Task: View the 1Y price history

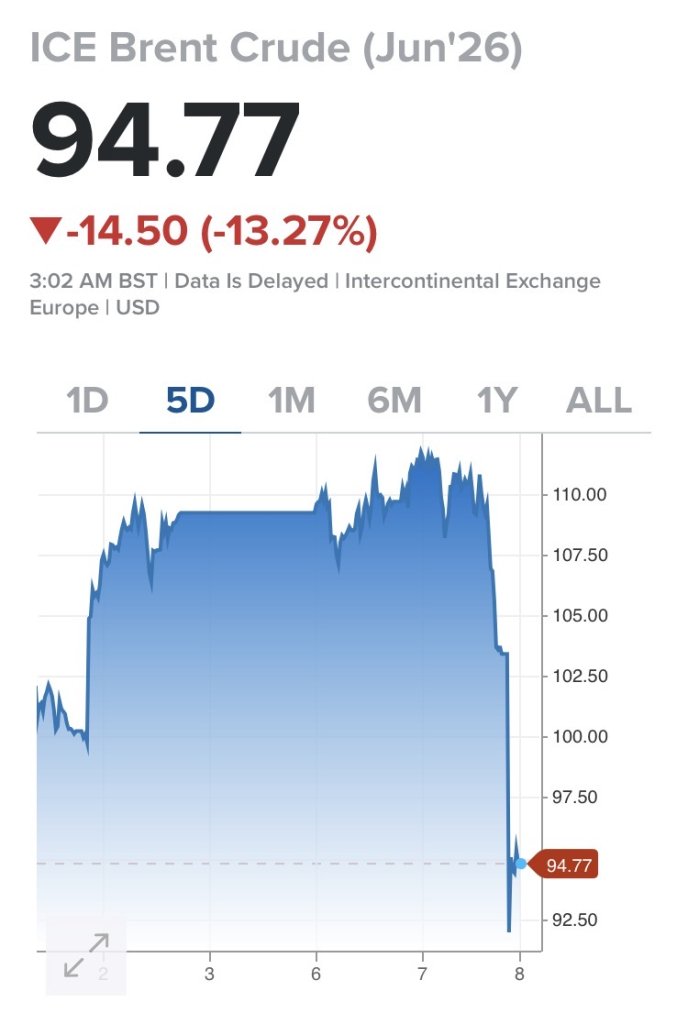Action: click(496, 401)
